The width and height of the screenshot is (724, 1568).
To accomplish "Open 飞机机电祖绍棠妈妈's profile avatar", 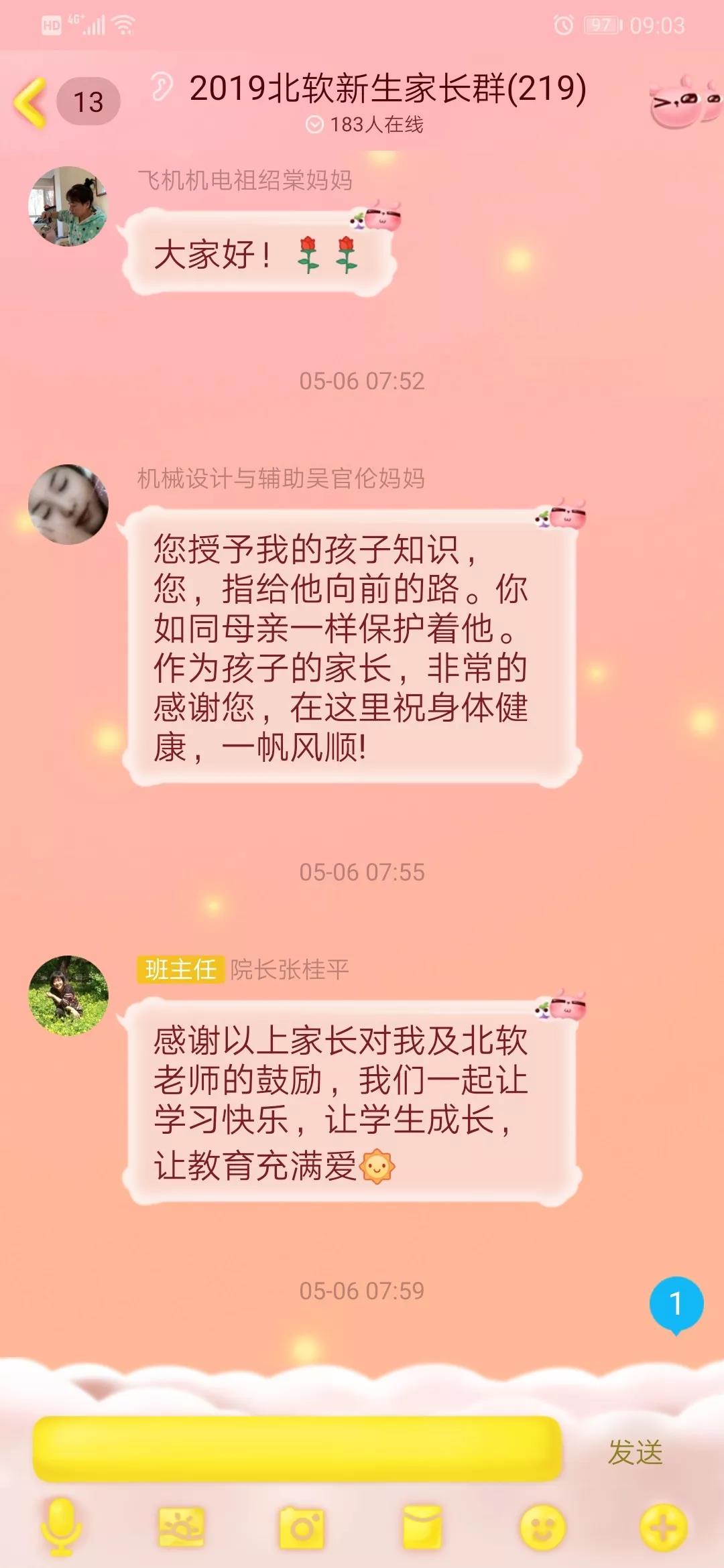I will click(x=68, y=206).
